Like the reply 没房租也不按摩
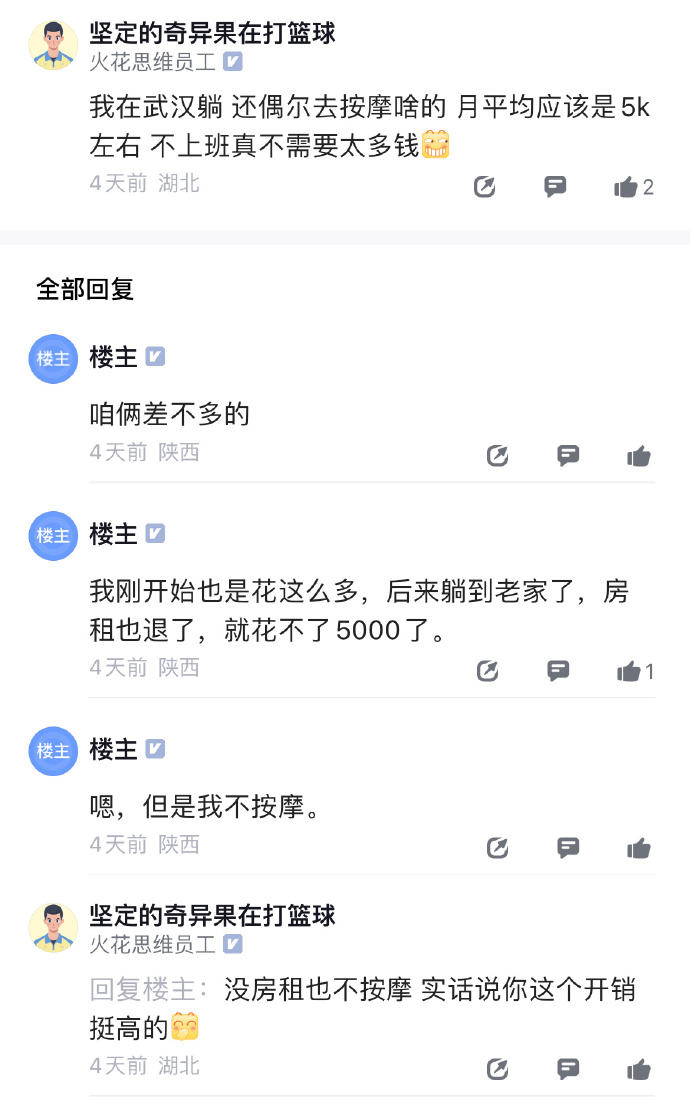Screen dimensions: 690x1105 click(x=639, y=1070)
